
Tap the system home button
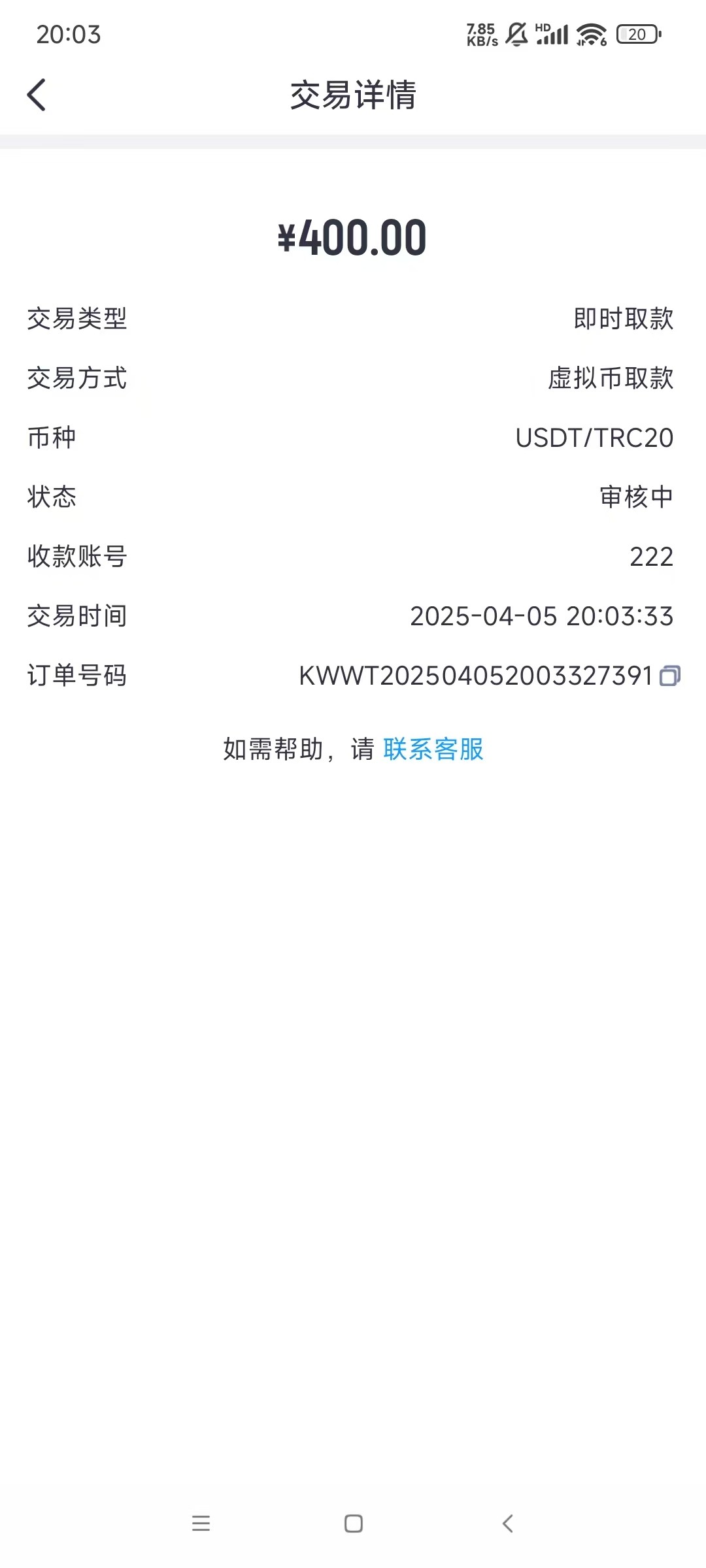point(354,1524)
